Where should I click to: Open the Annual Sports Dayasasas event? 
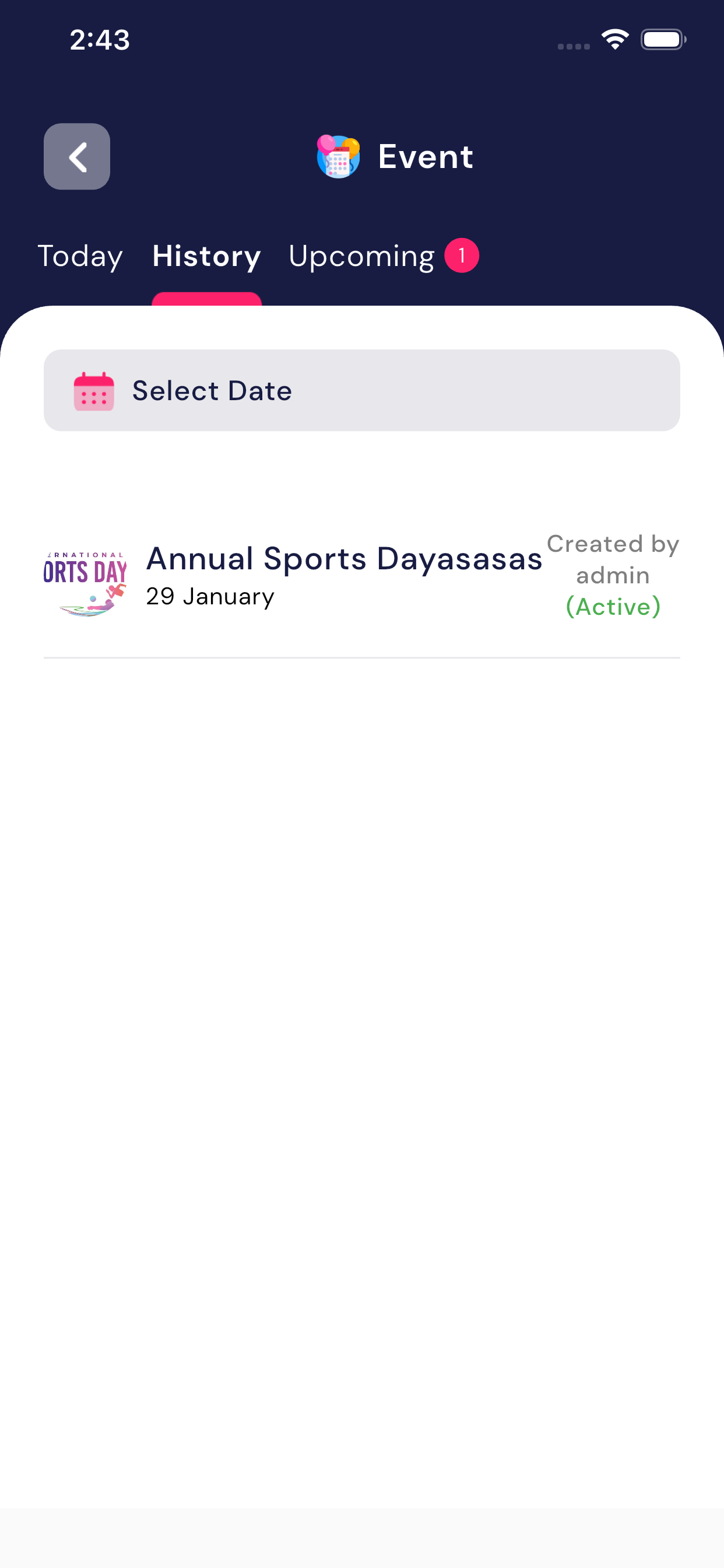344,575
